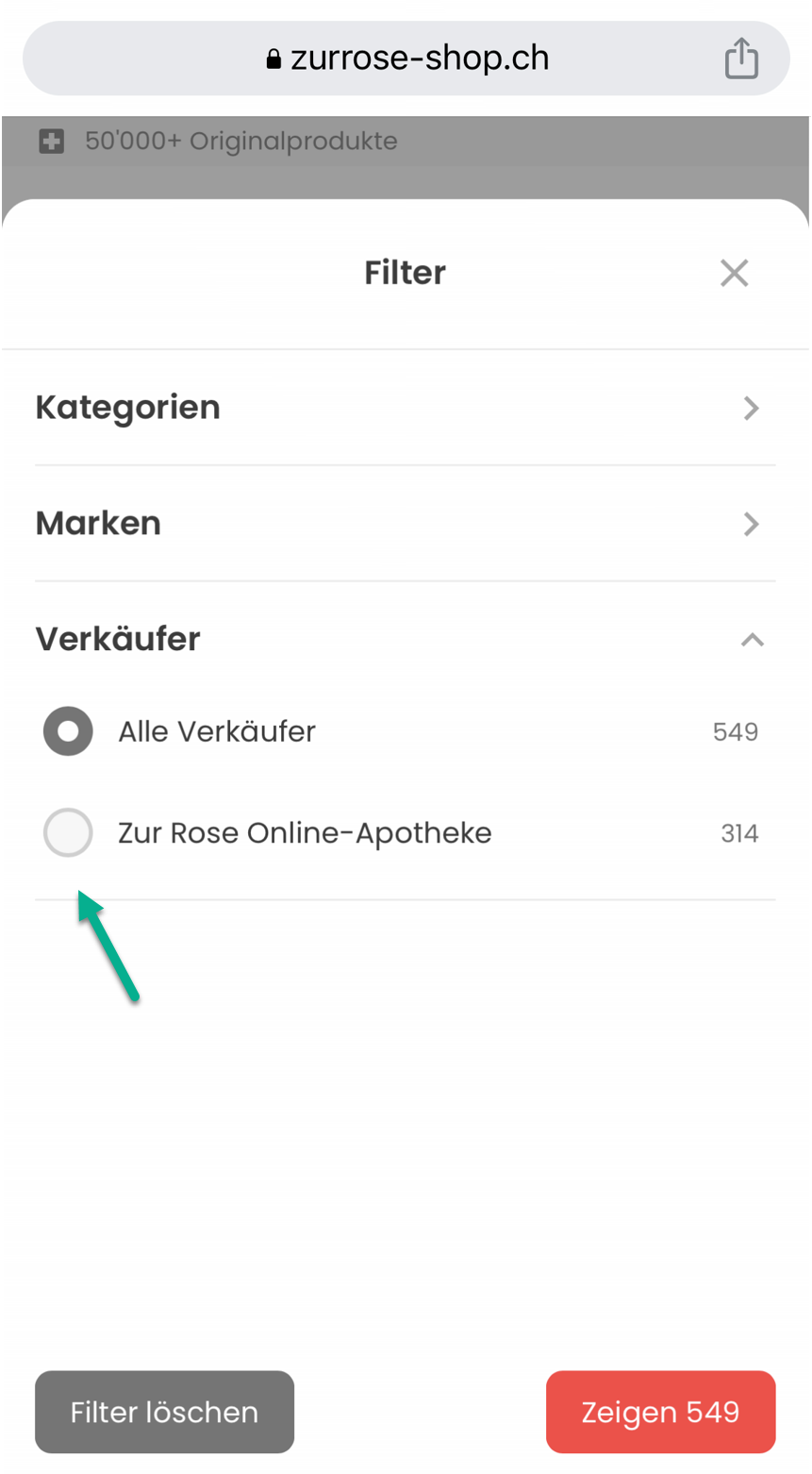Close the Filter panel
This screenshot has width=812, height=1474.
pyautogui.click(x=734, y=273)
